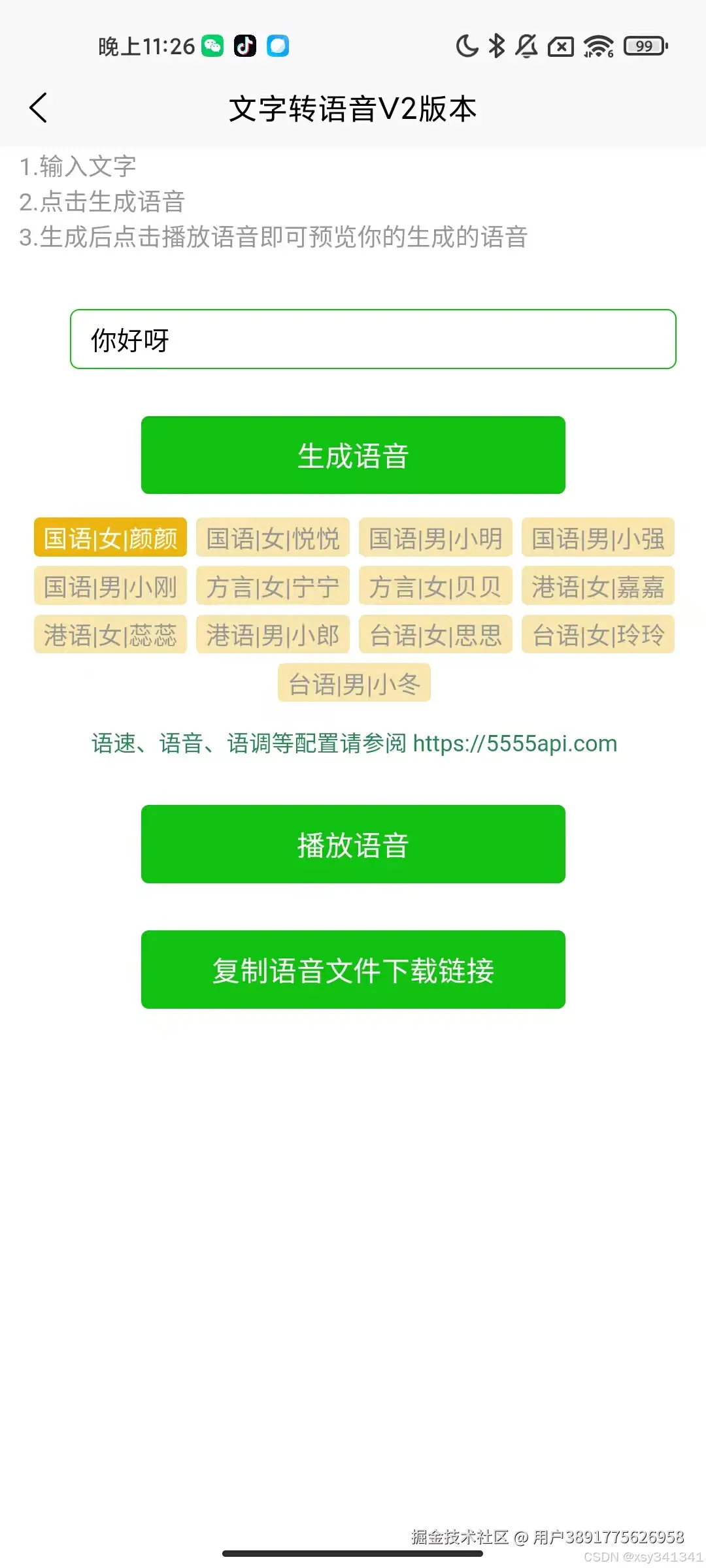
Task: Tap the TikTok notification icon in status bar
Action: 245,46
